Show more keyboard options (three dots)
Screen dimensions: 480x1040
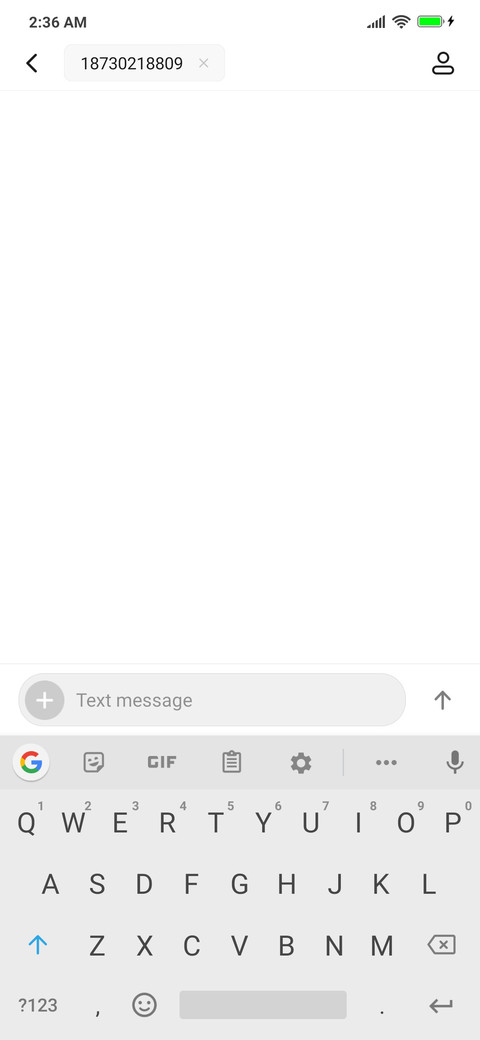tap(386, 763)
